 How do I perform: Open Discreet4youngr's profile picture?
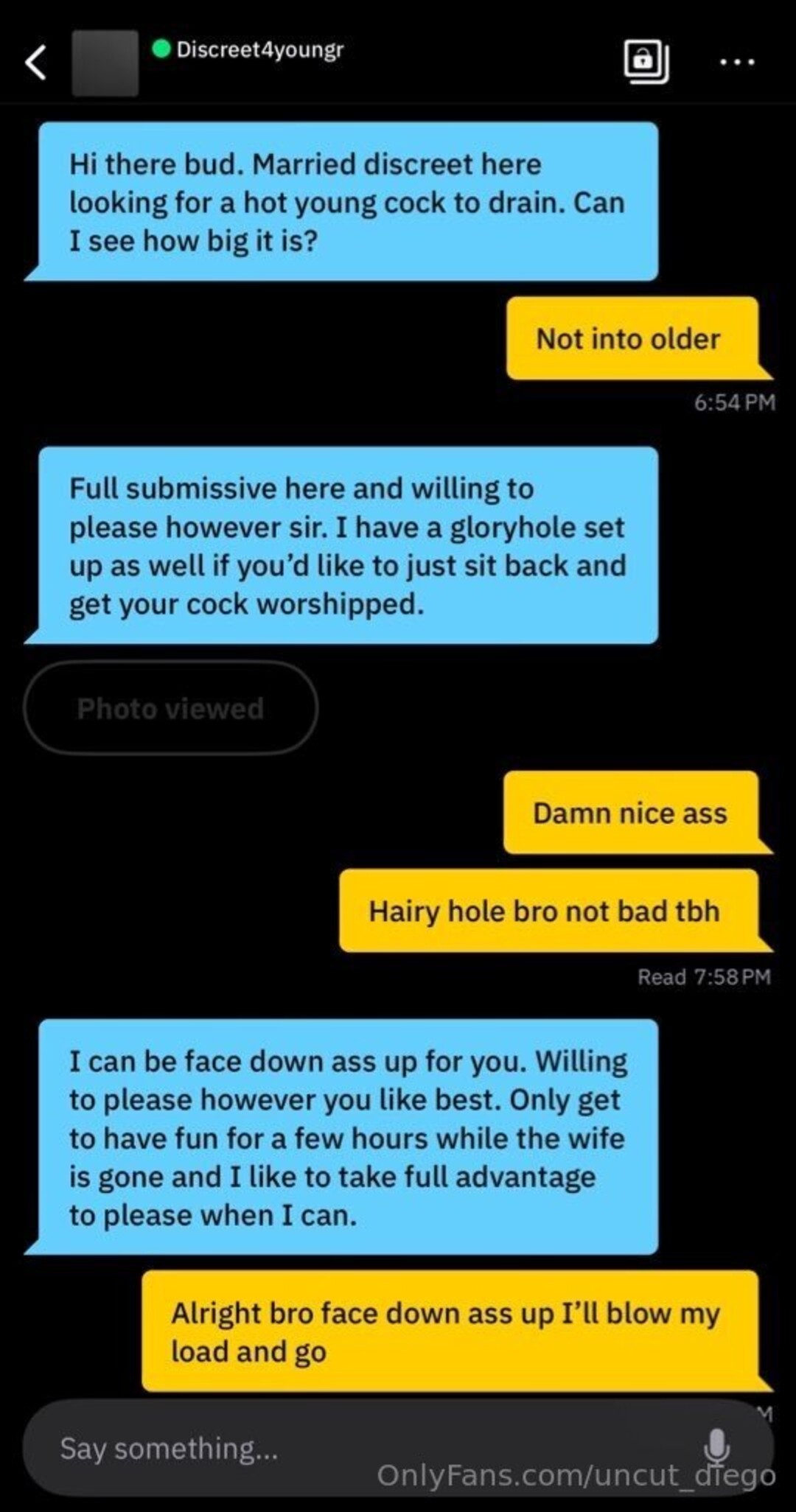[x=105, y=63]
